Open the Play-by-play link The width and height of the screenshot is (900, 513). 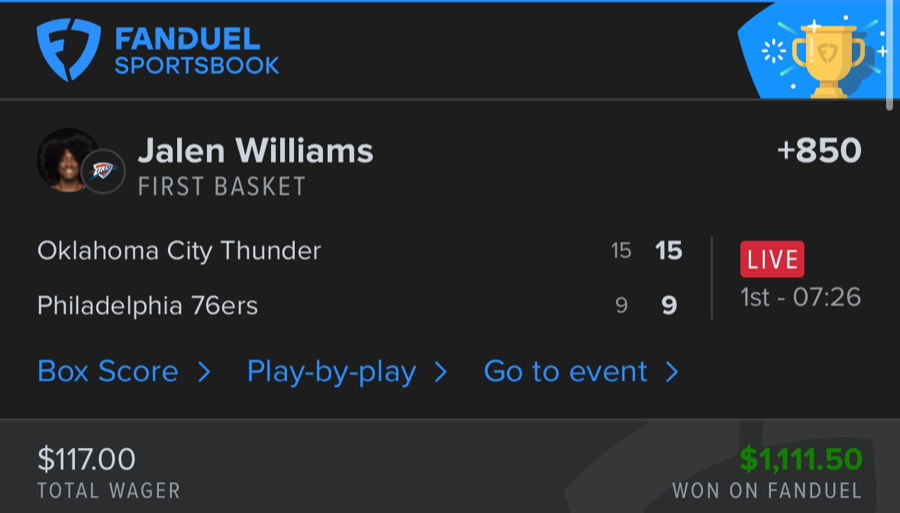pos(346,372)
